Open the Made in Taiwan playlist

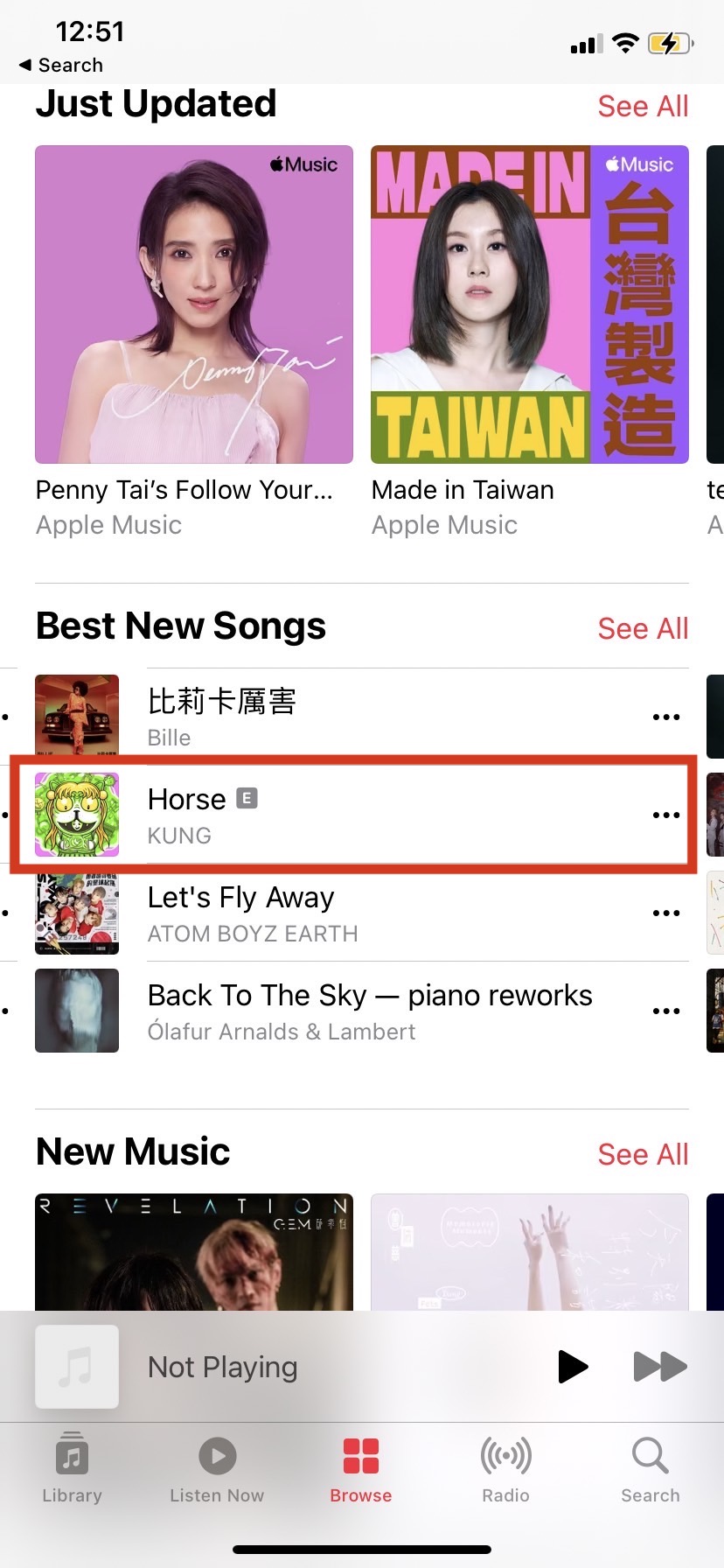click(x=529, y=304)
